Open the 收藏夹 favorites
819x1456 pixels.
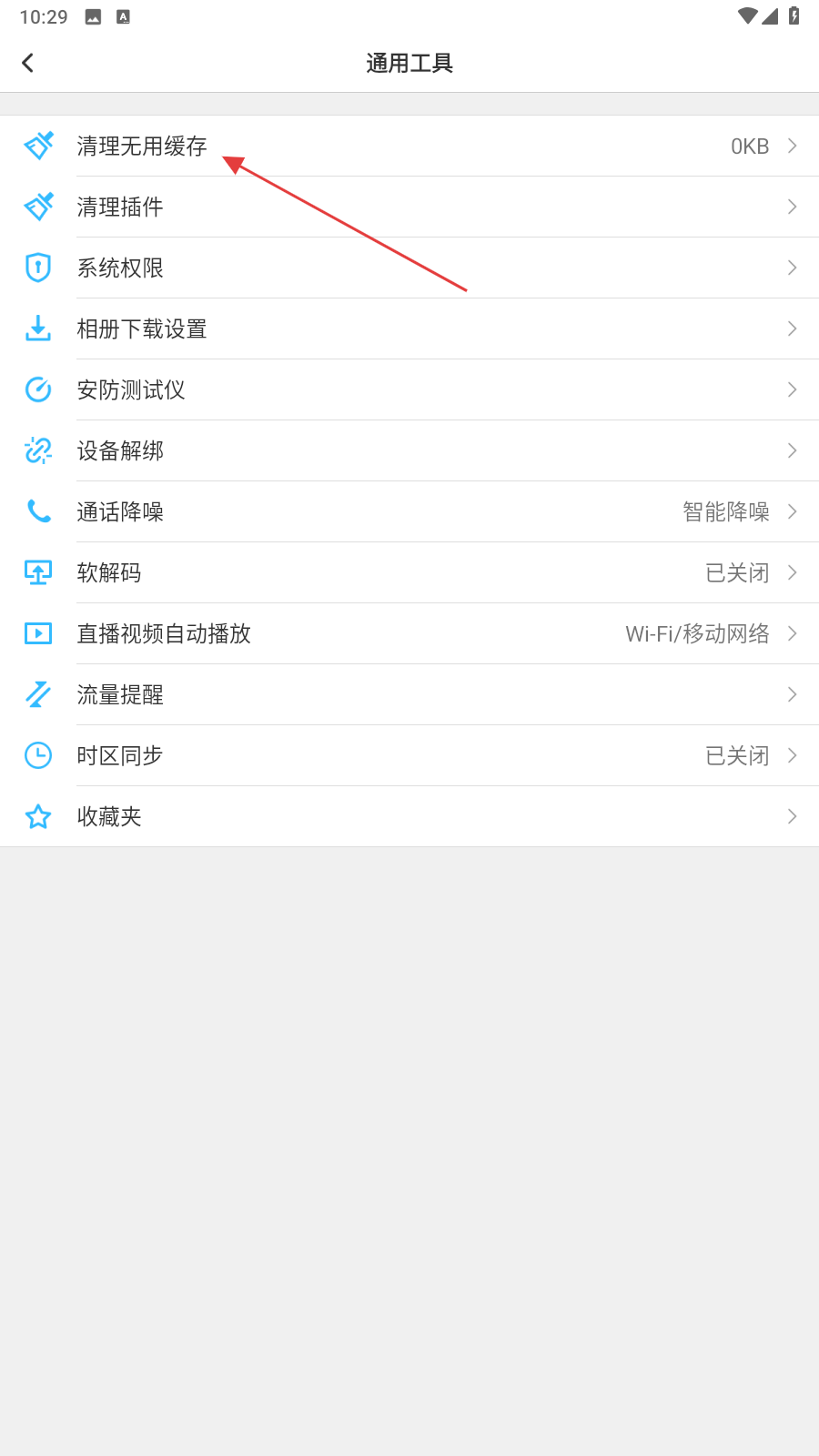109,817
